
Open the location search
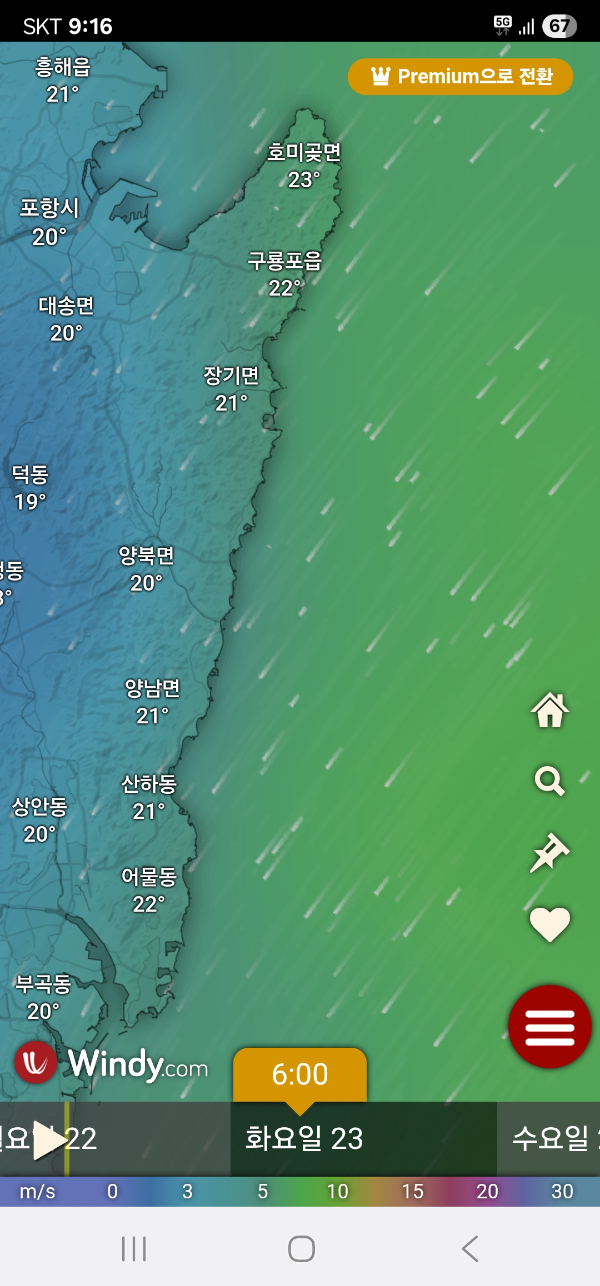click(x=549, y=781)
